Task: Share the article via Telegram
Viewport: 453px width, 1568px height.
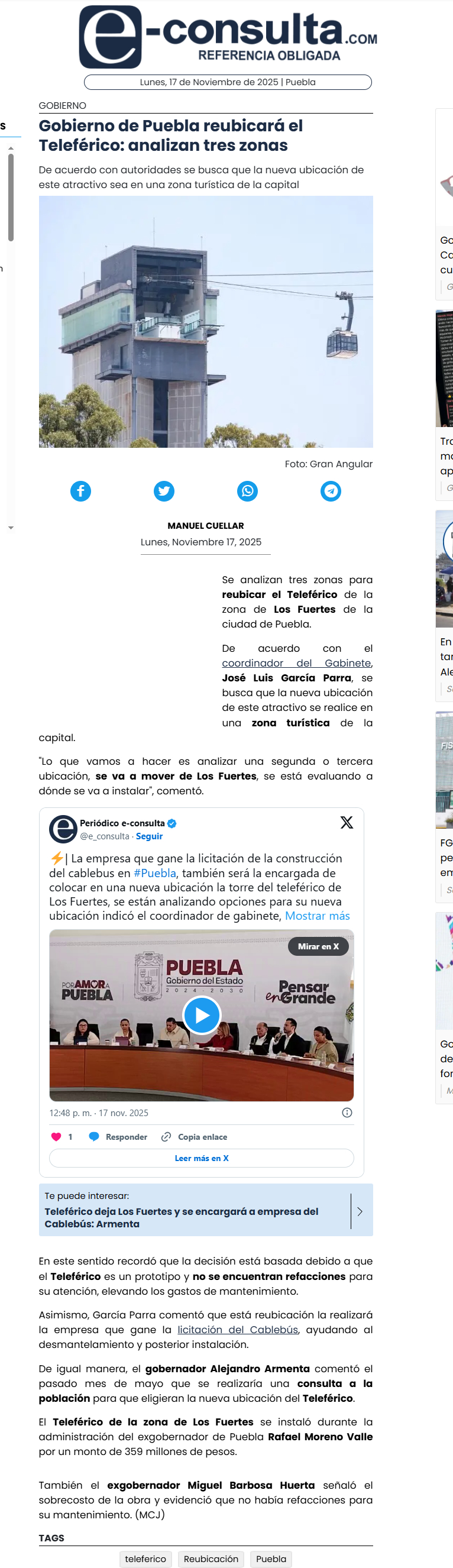Action: (331, 490)
